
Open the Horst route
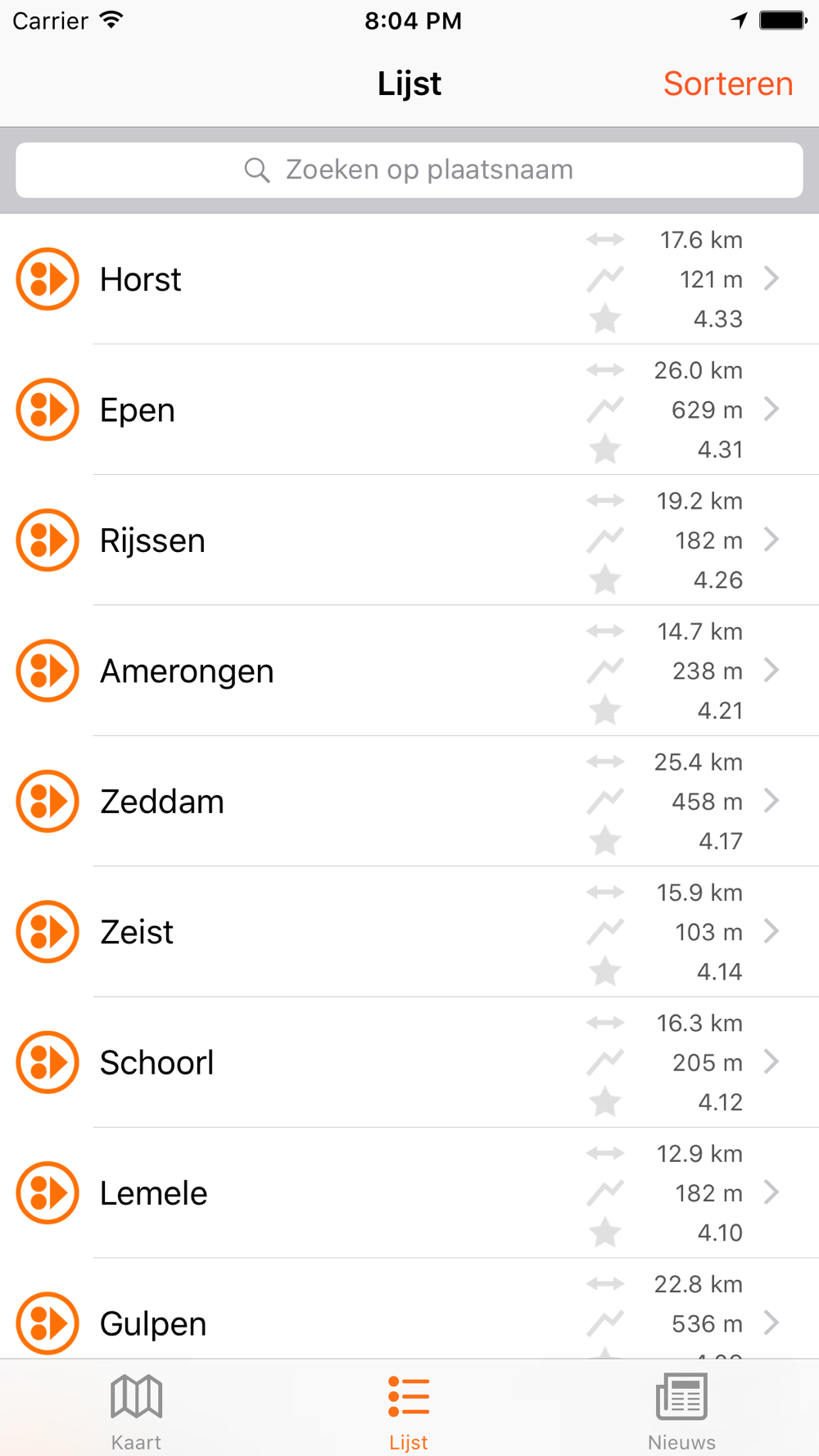pyautogui.click(x=409, y=279)
